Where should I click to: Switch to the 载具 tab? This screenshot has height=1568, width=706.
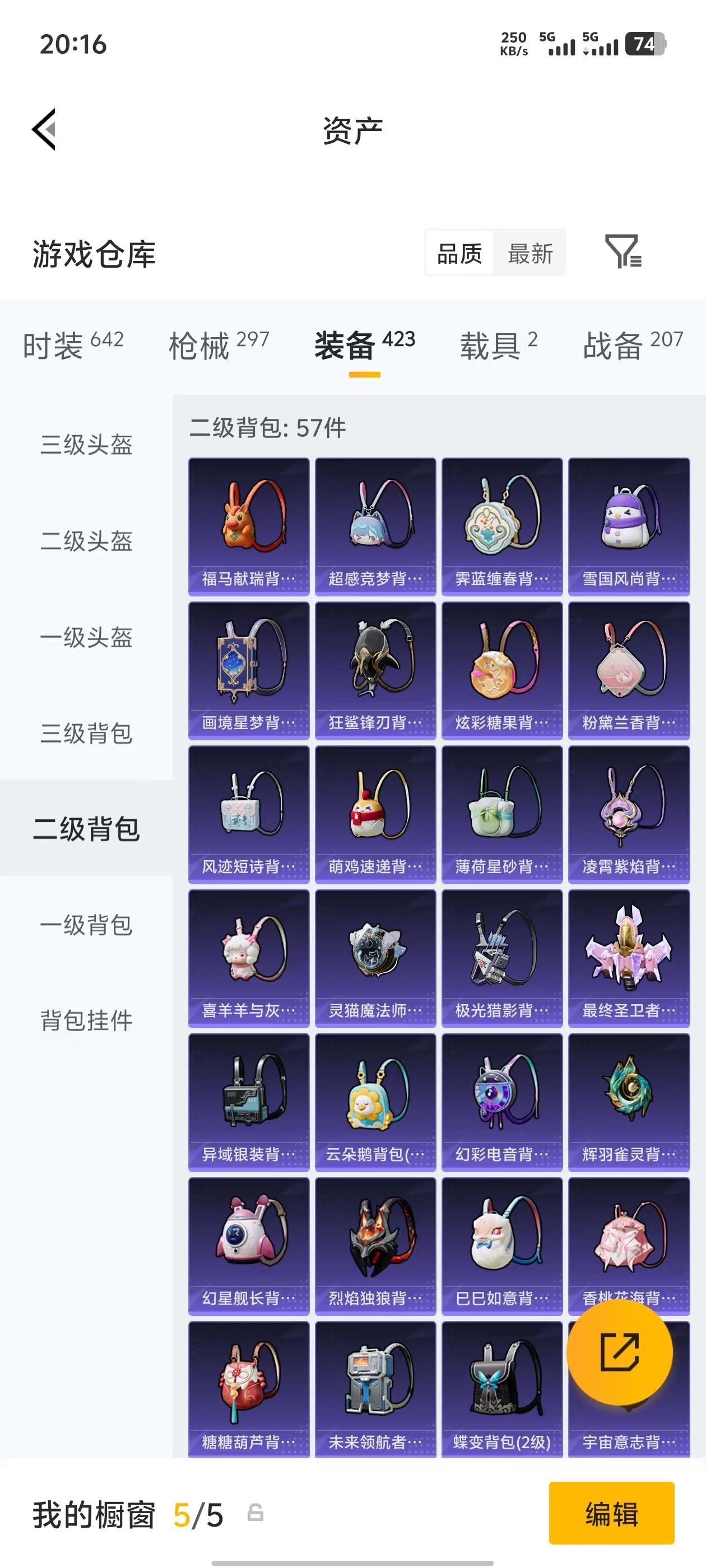tap(498, 345)
